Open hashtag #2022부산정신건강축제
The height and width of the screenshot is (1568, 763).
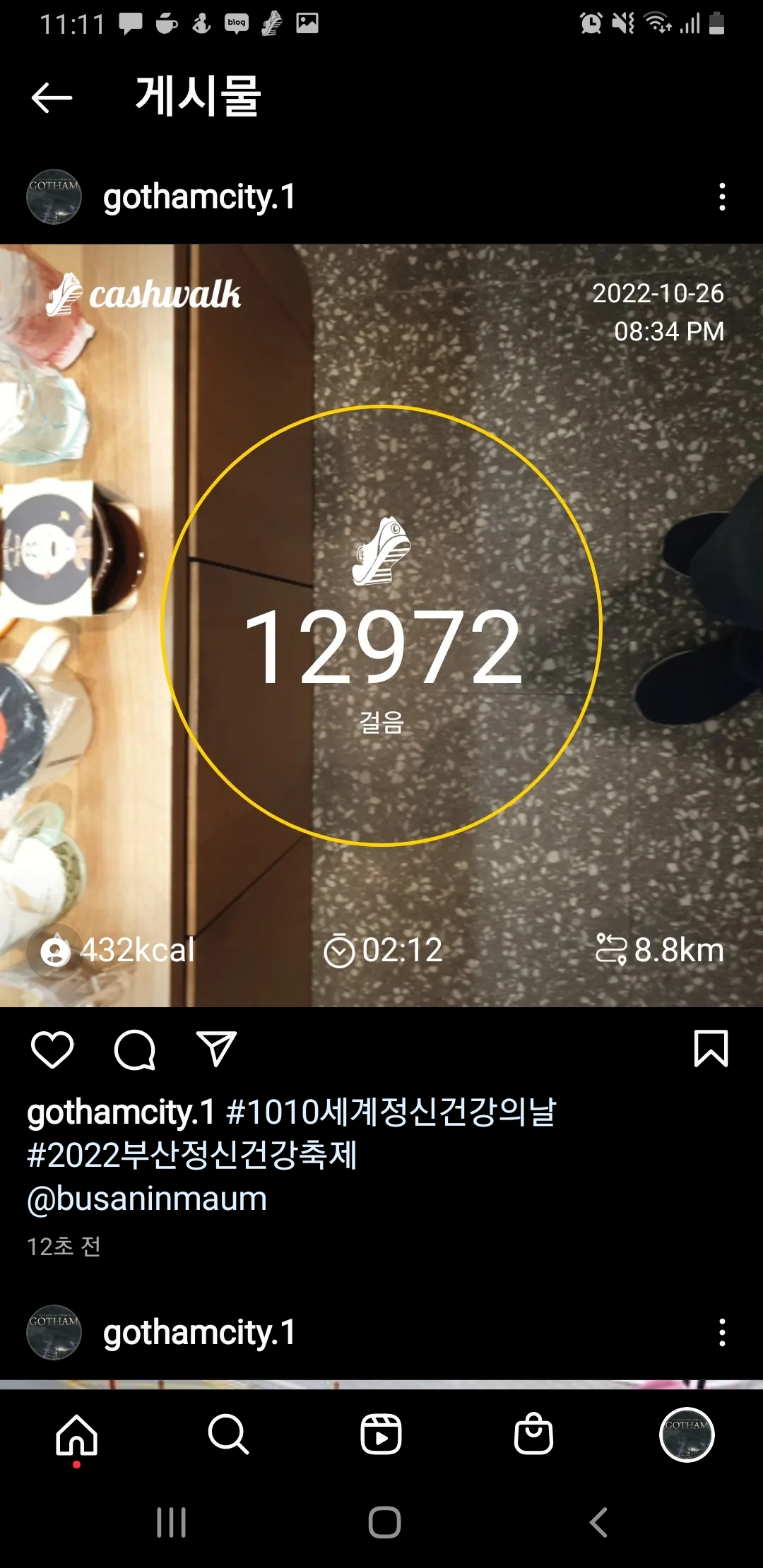click(191, 1156)
